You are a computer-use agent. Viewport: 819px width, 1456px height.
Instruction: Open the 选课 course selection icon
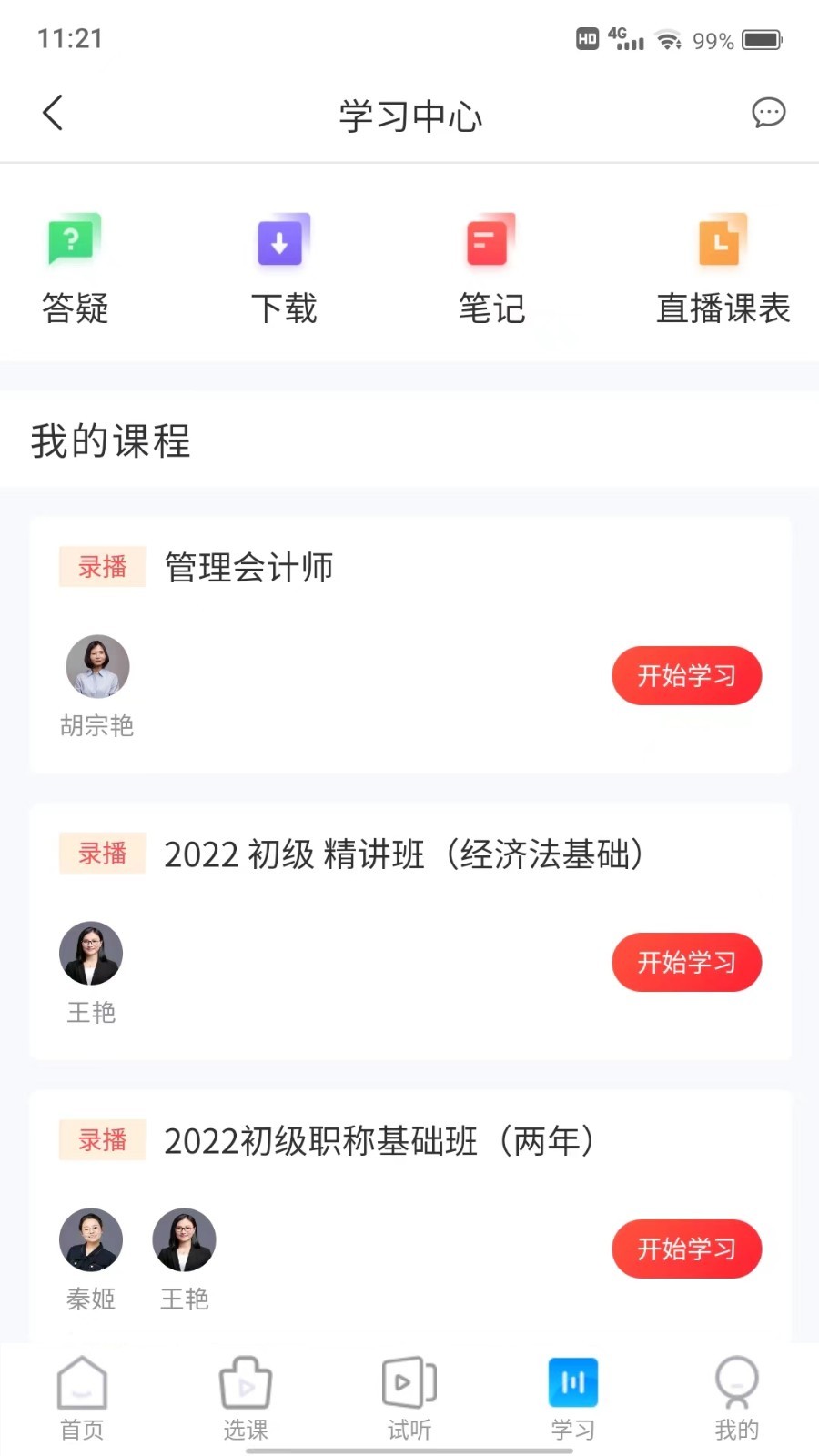coord(246,1397)
